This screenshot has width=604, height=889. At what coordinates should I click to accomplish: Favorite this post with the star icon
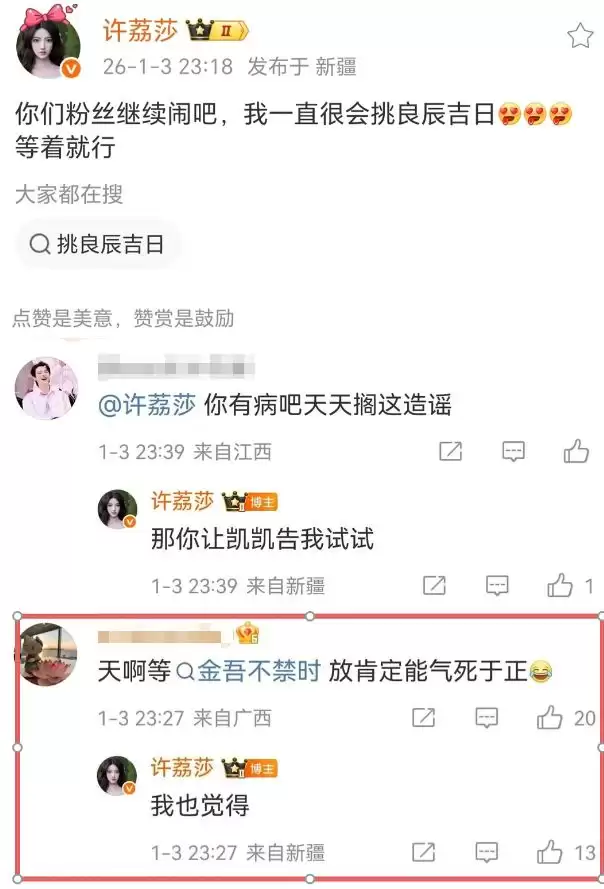580,37
